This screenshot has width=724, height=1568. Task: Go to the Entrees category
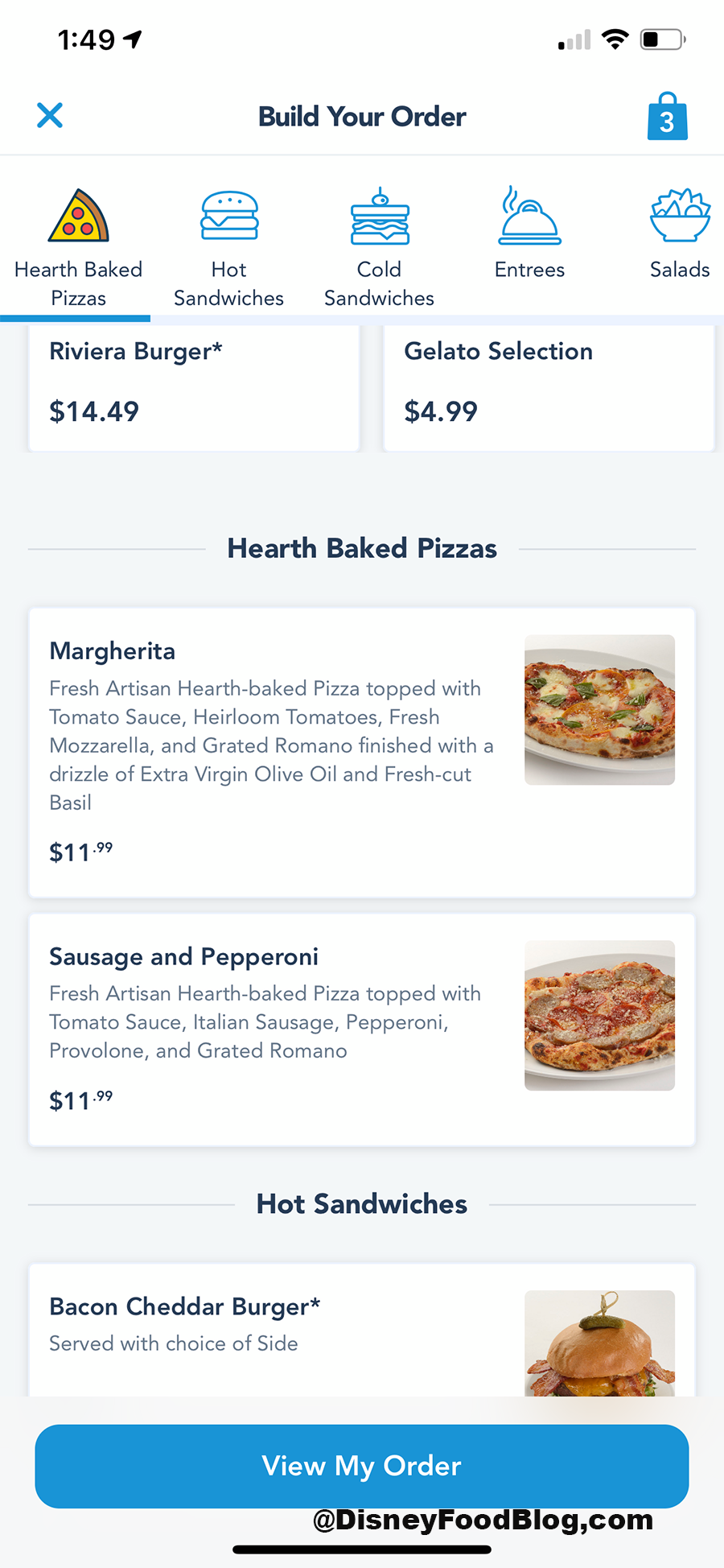pos(529,234)
